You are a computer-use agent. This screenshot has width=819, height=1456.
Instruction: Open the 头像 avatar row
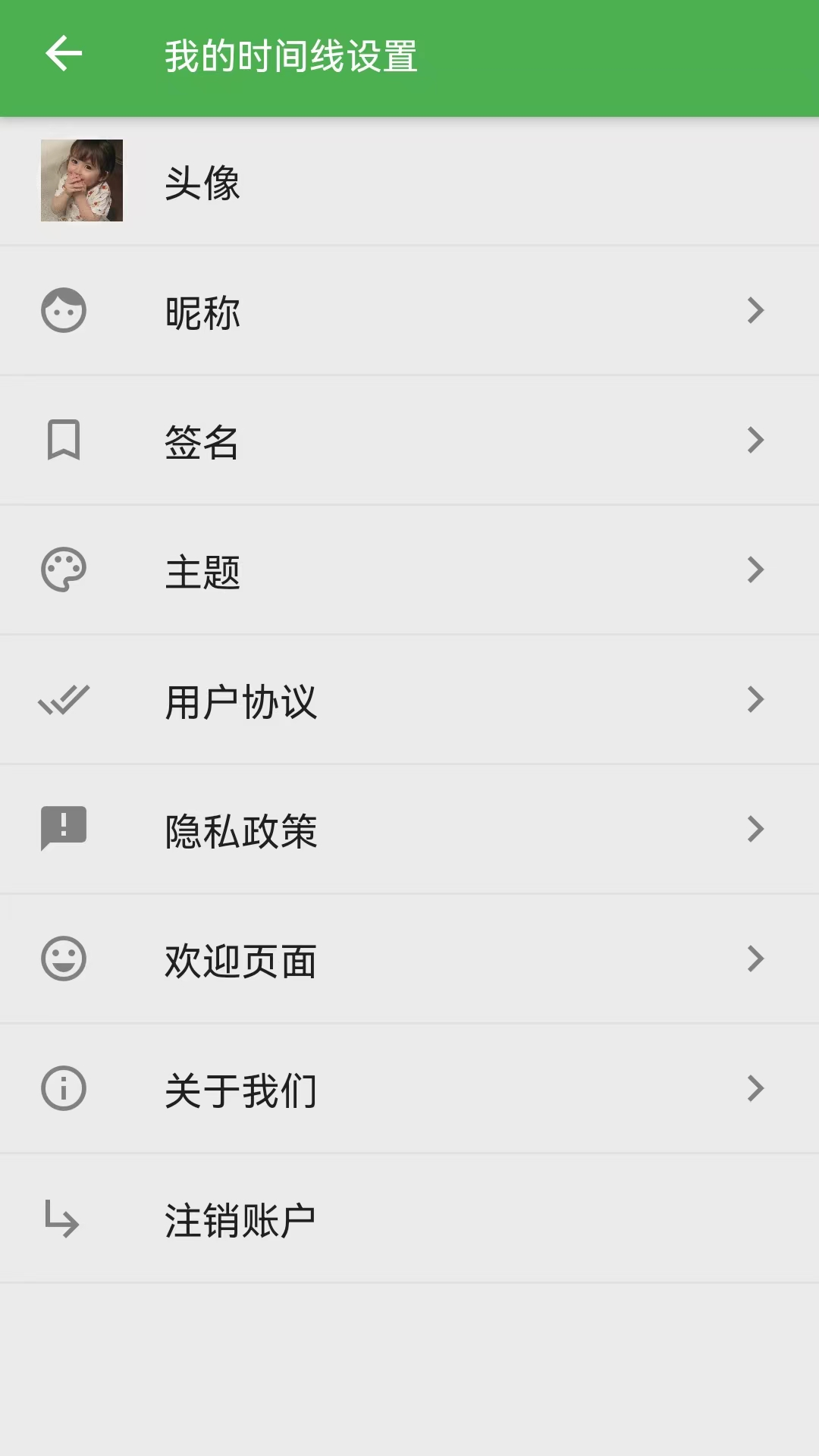click(409, 182)
